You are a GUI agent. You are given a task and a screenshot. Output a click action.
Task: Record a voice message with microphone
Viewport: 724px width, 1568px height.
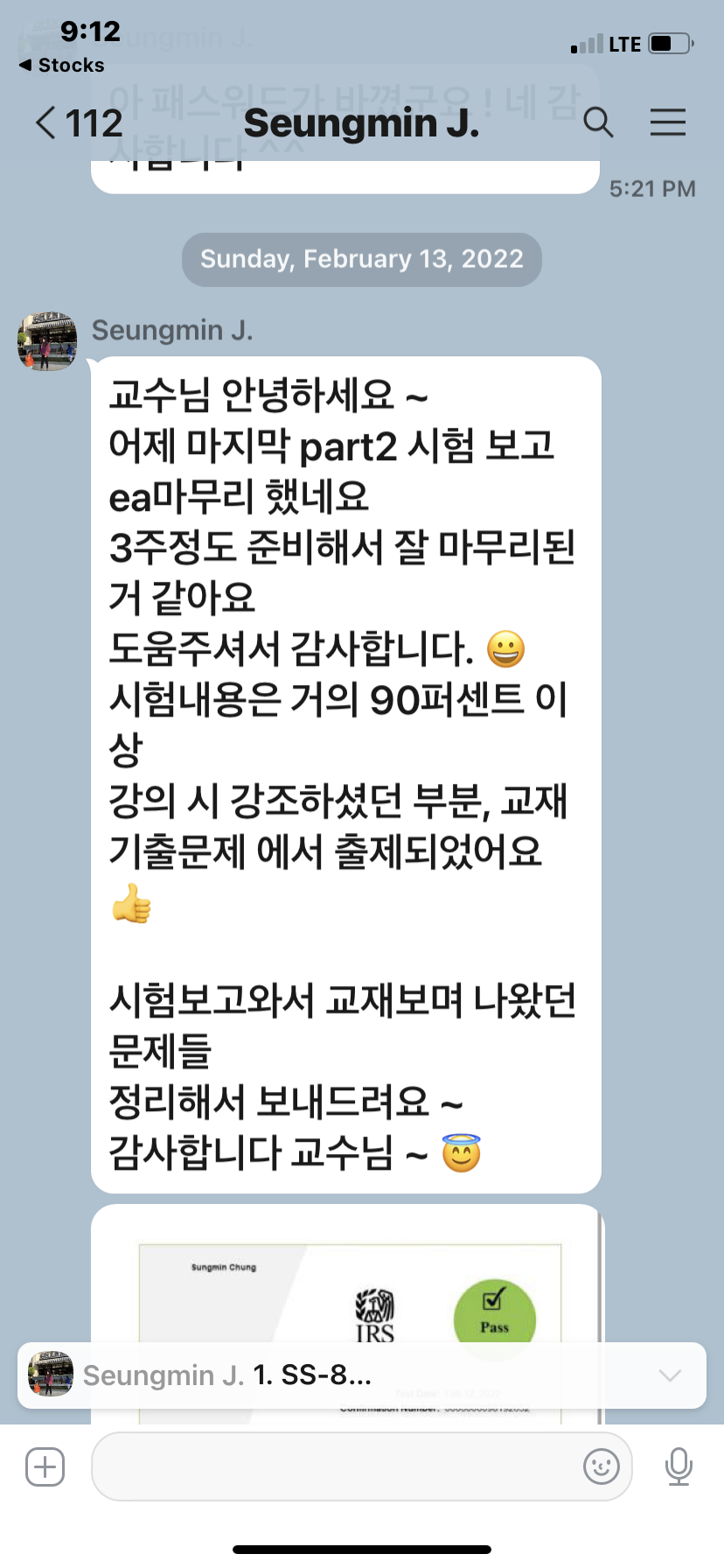679,1466
